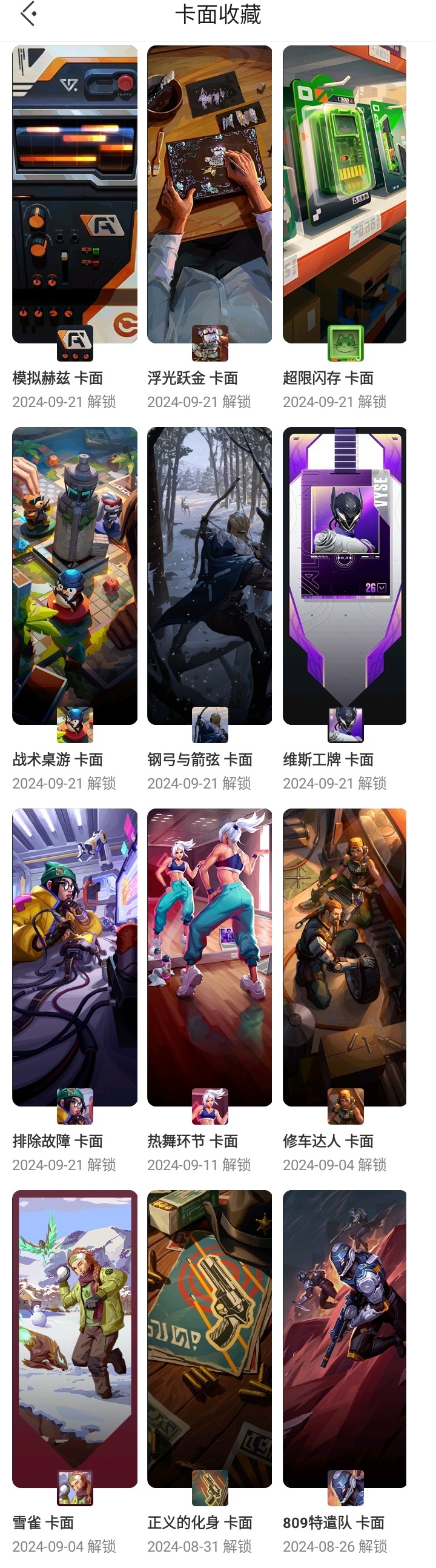
Task: Select the 热舞环节 卡面 card
Action: pos(210,957)
